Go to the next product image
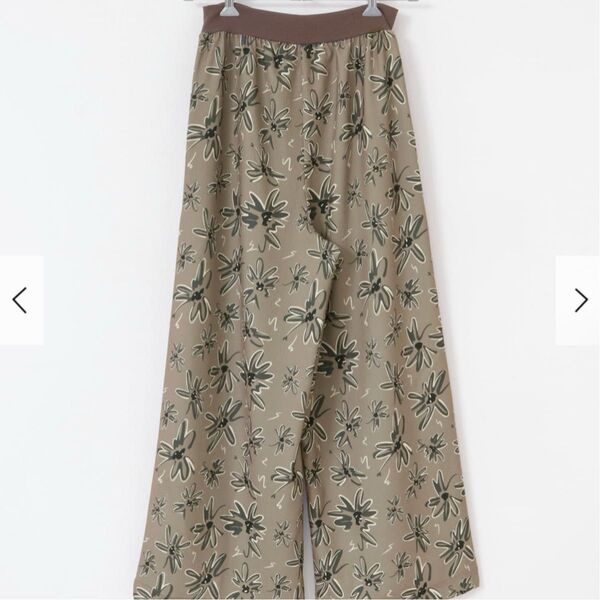600x600 pixels. [581, 300]
